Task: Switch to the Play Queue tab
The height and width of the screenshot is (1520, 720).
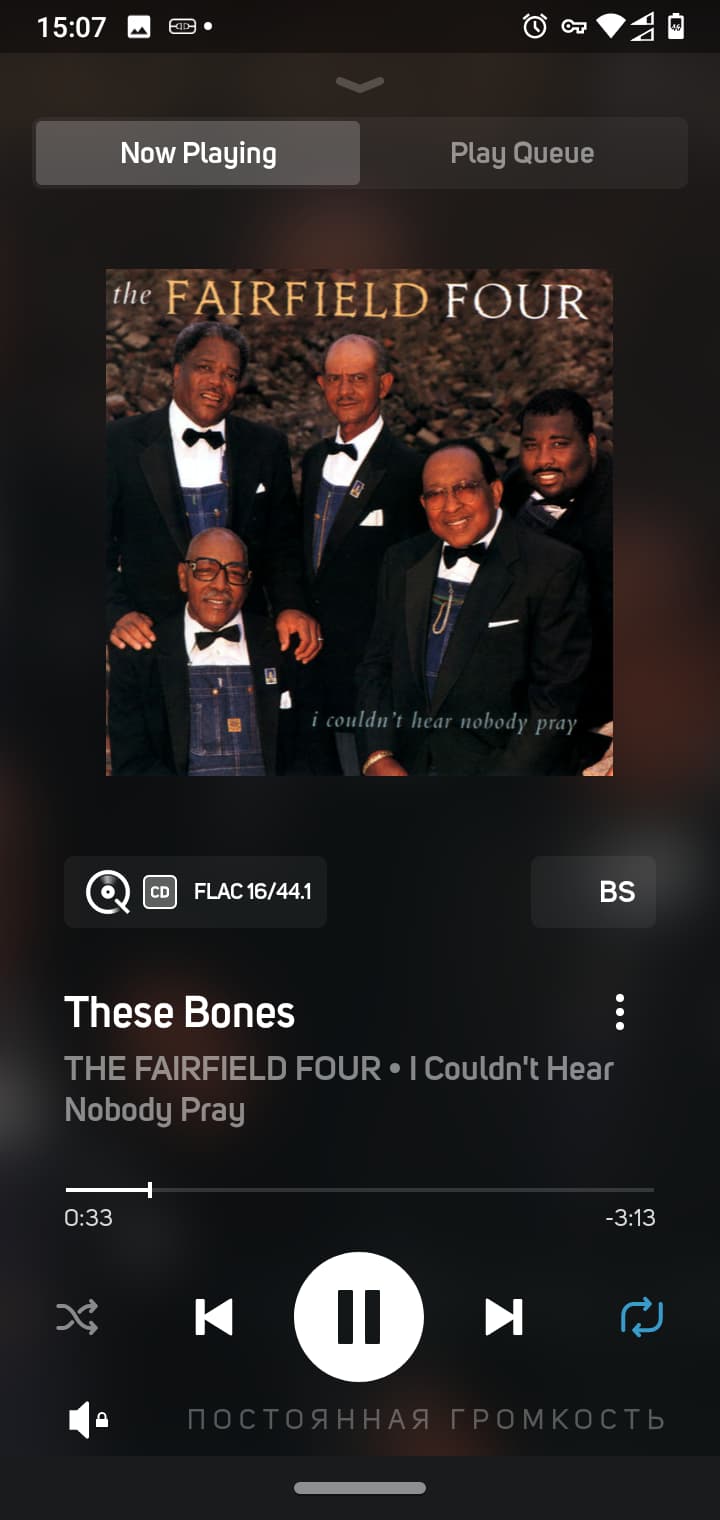Action: 522,153
